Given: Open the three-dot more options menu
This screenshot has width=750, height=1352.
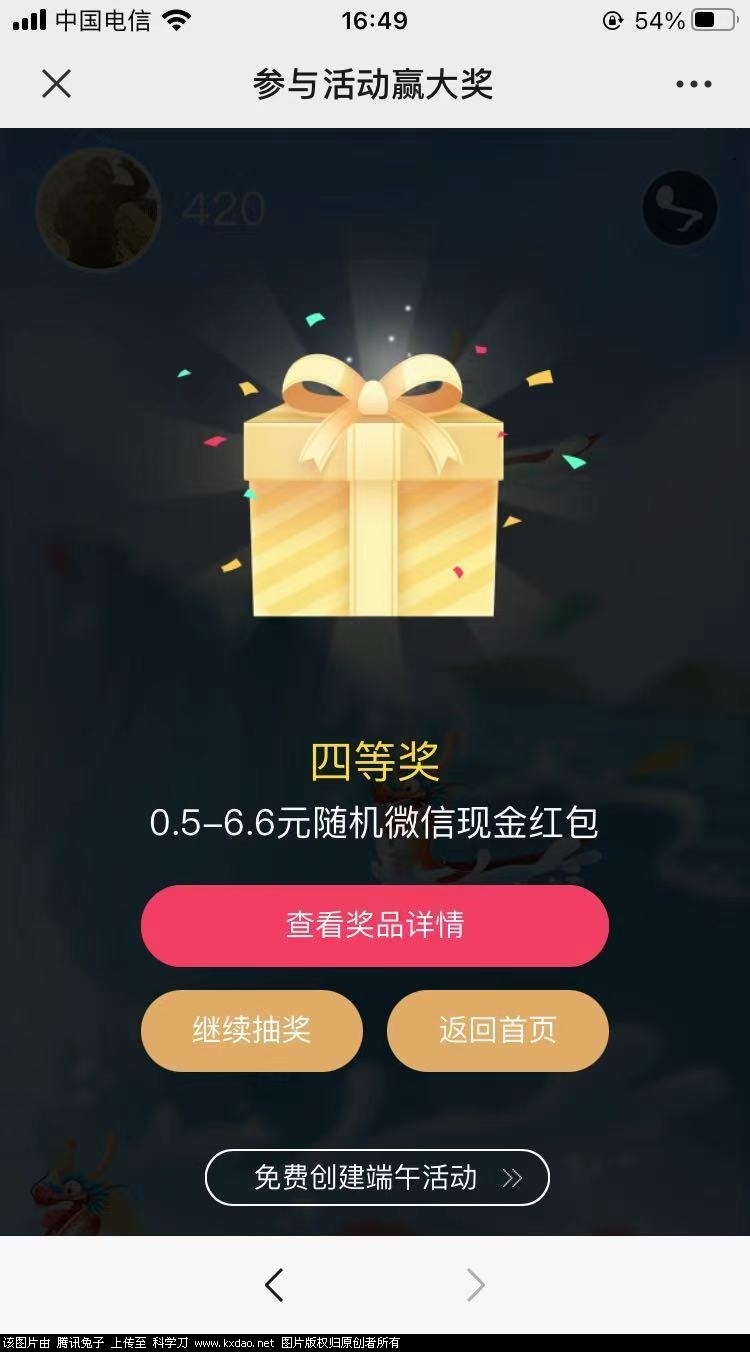Looking at the screenshot, I should (x=693, y=85).
